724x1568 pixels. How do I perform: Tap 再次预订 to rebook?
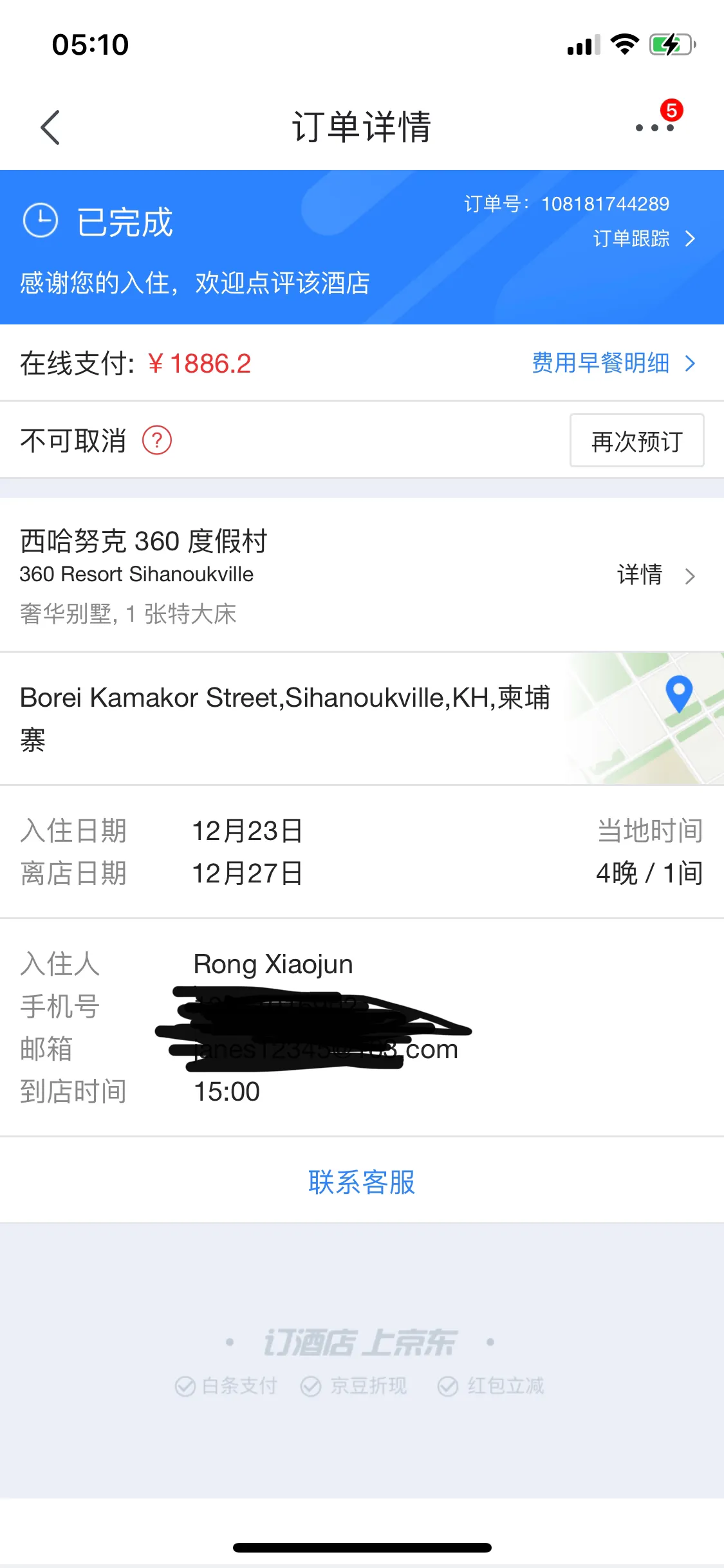point(636,441)
